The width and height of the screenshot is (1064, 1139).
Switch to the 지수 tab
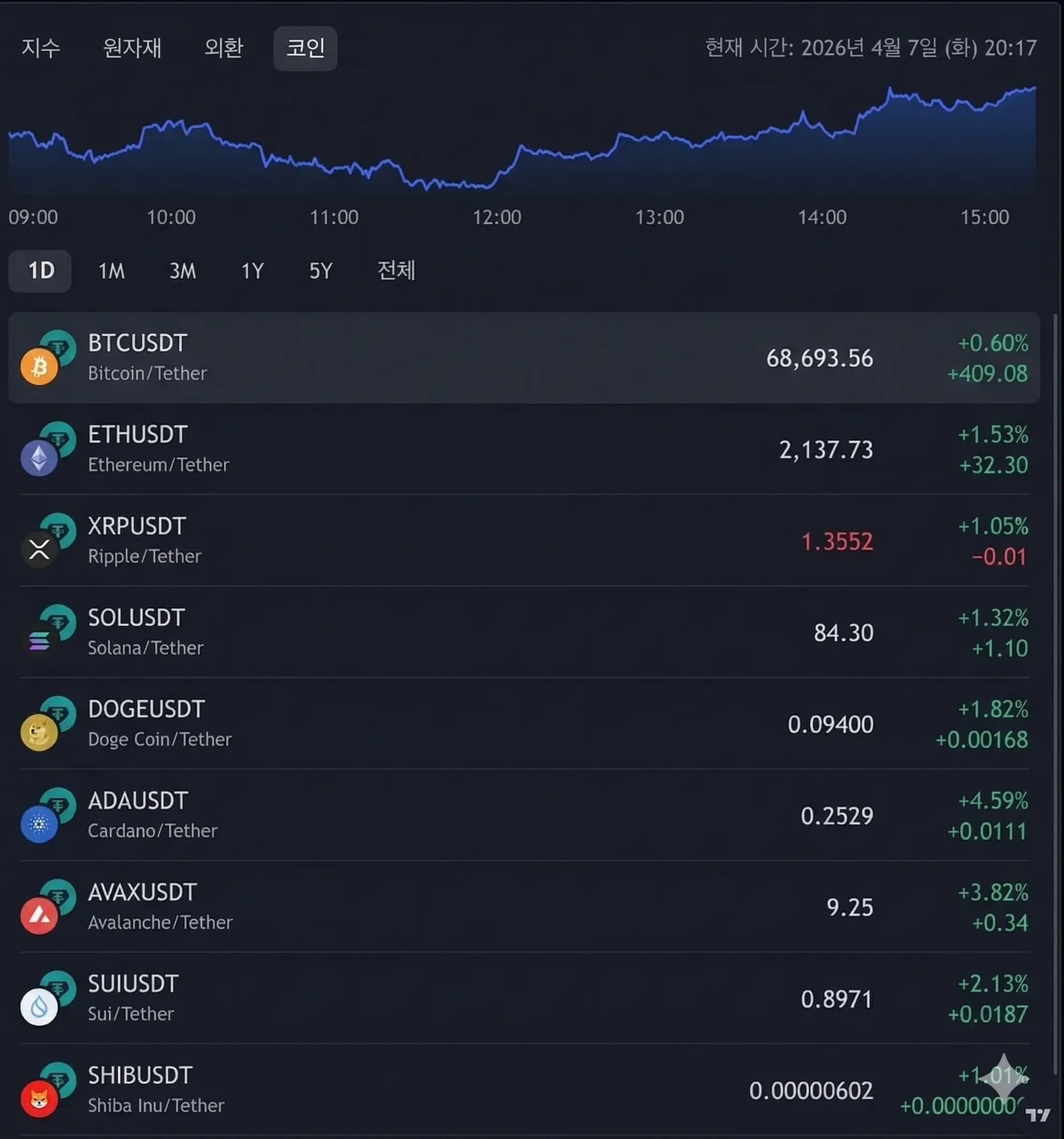(41, 48)
